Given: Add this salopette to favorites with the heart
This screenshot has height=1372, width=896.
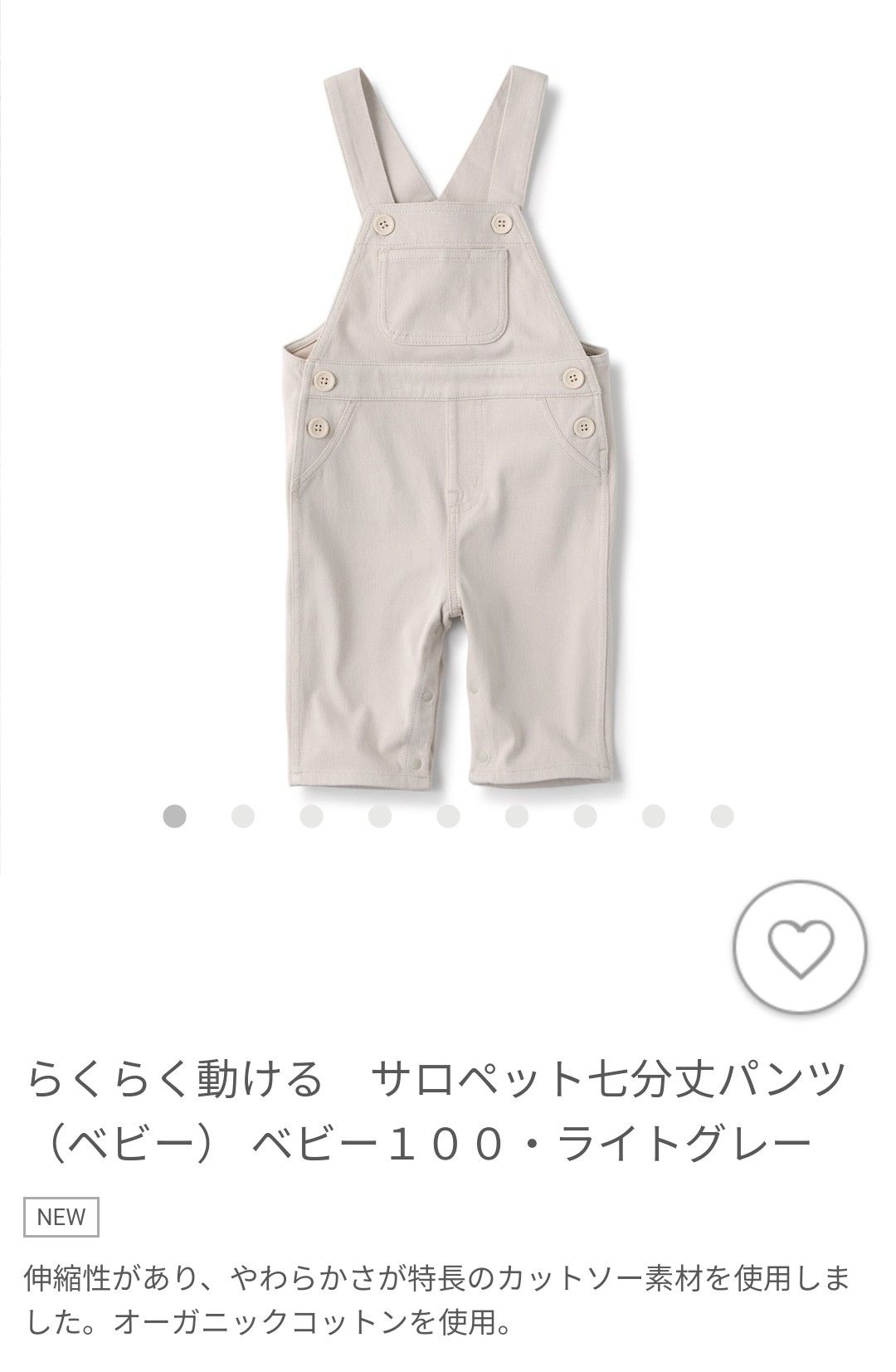Looking at the screenshot, I should [800, 948].
